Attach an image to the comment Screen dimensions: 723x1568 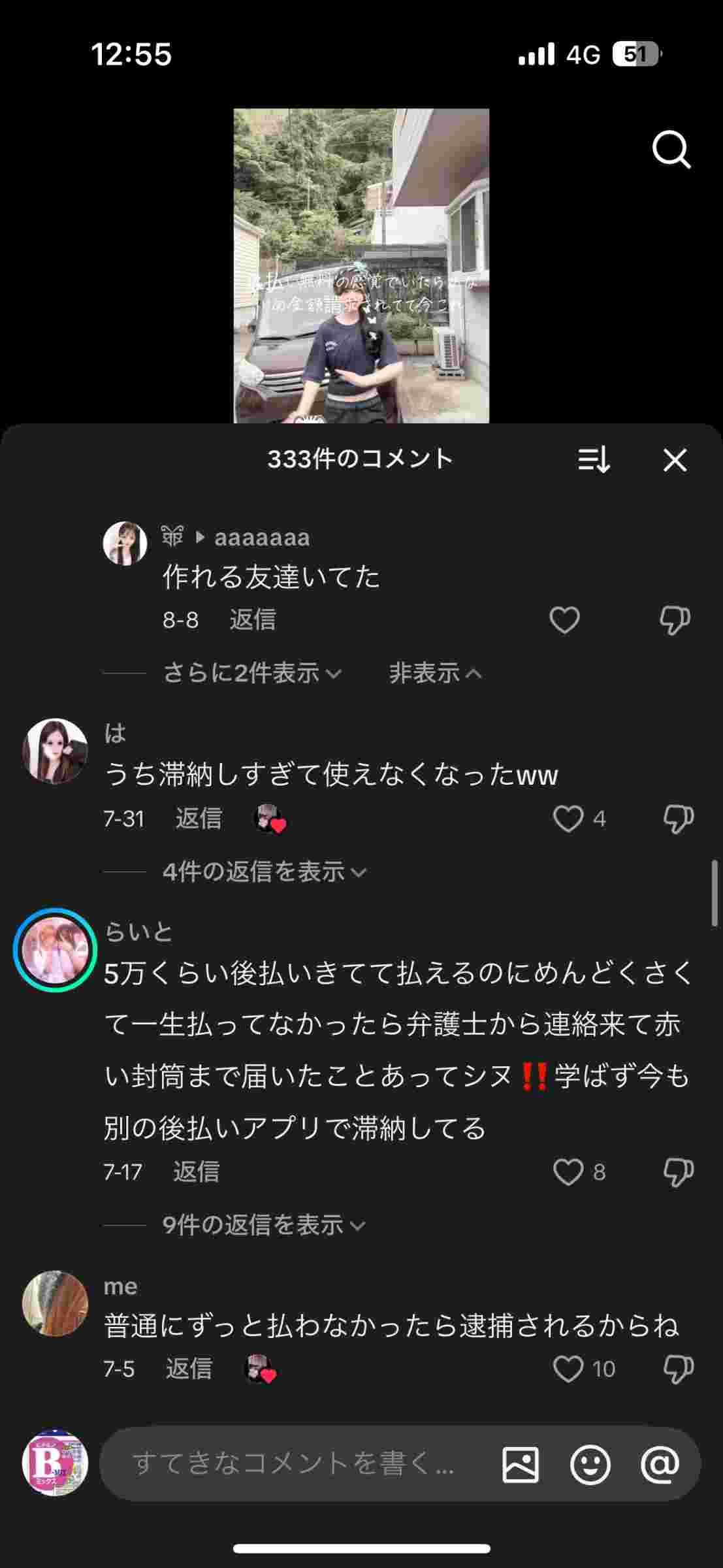[x=520, y=1464]
